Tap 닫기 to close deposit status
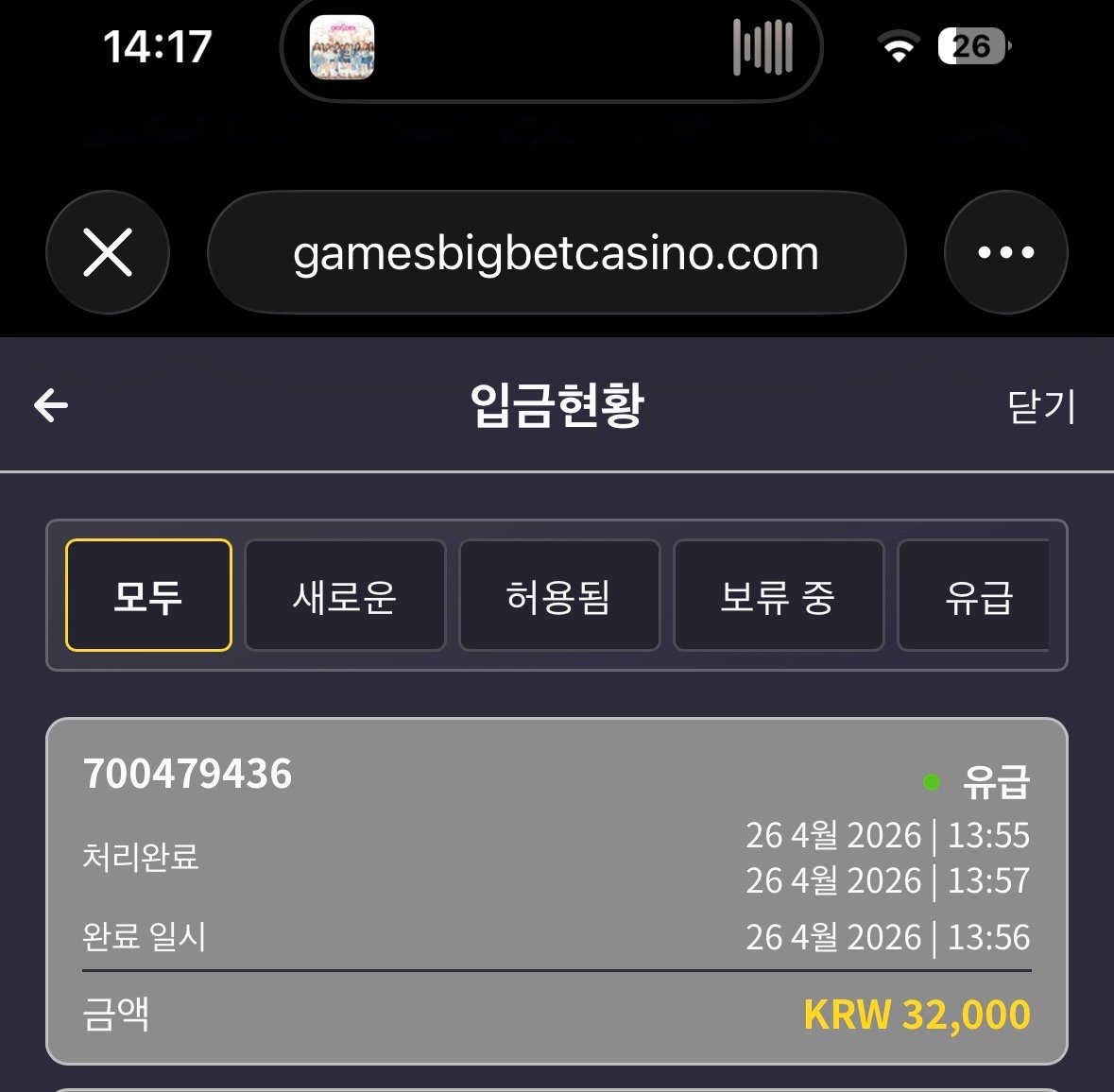Image resolution: width=1114 pixels, height=1092 pixels. [x=1041, y=407]
